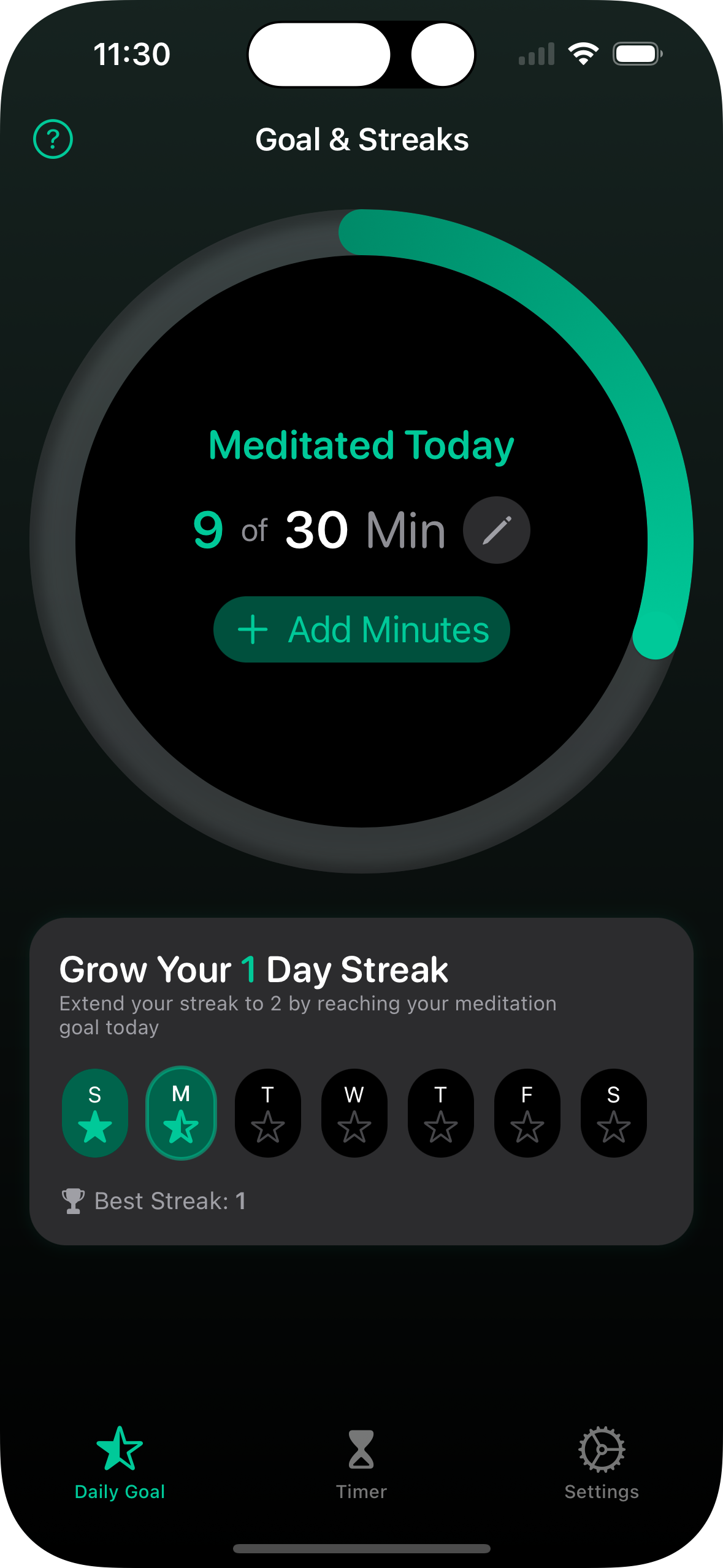Select the Daily Goal tab

(120, 1462)
